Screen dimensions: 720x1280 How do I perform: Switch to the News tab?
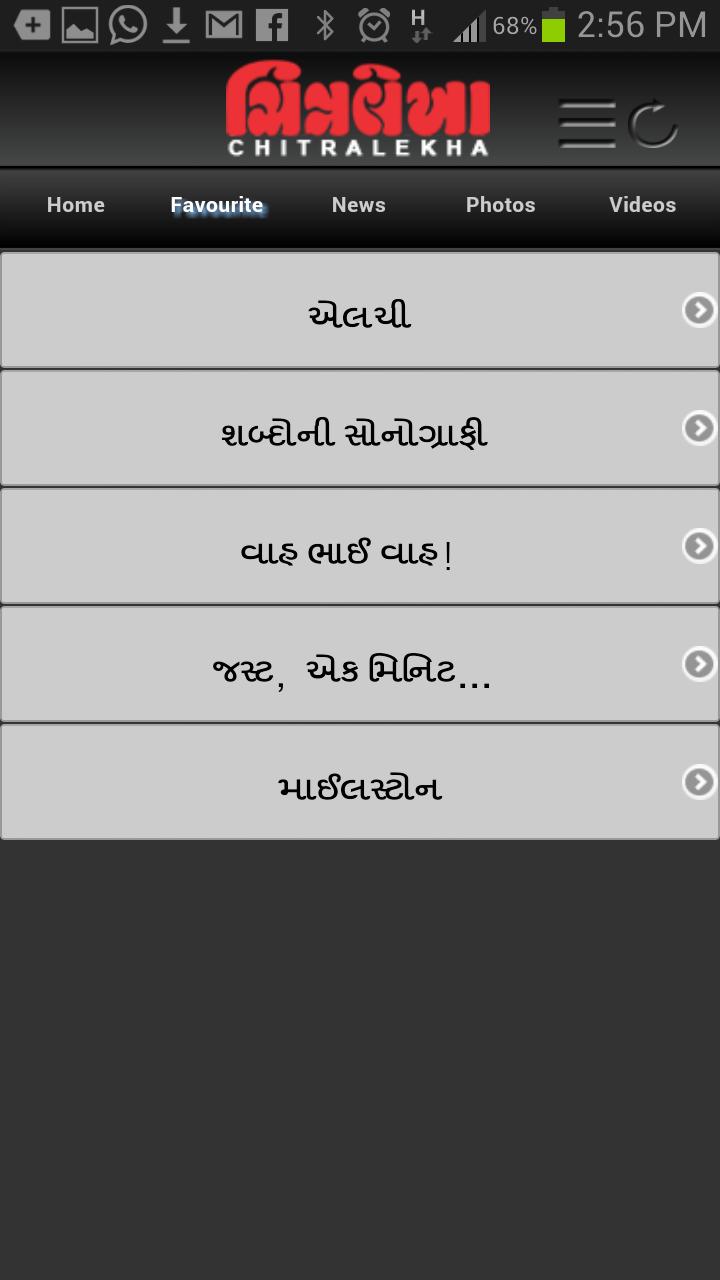coord(358,205)
